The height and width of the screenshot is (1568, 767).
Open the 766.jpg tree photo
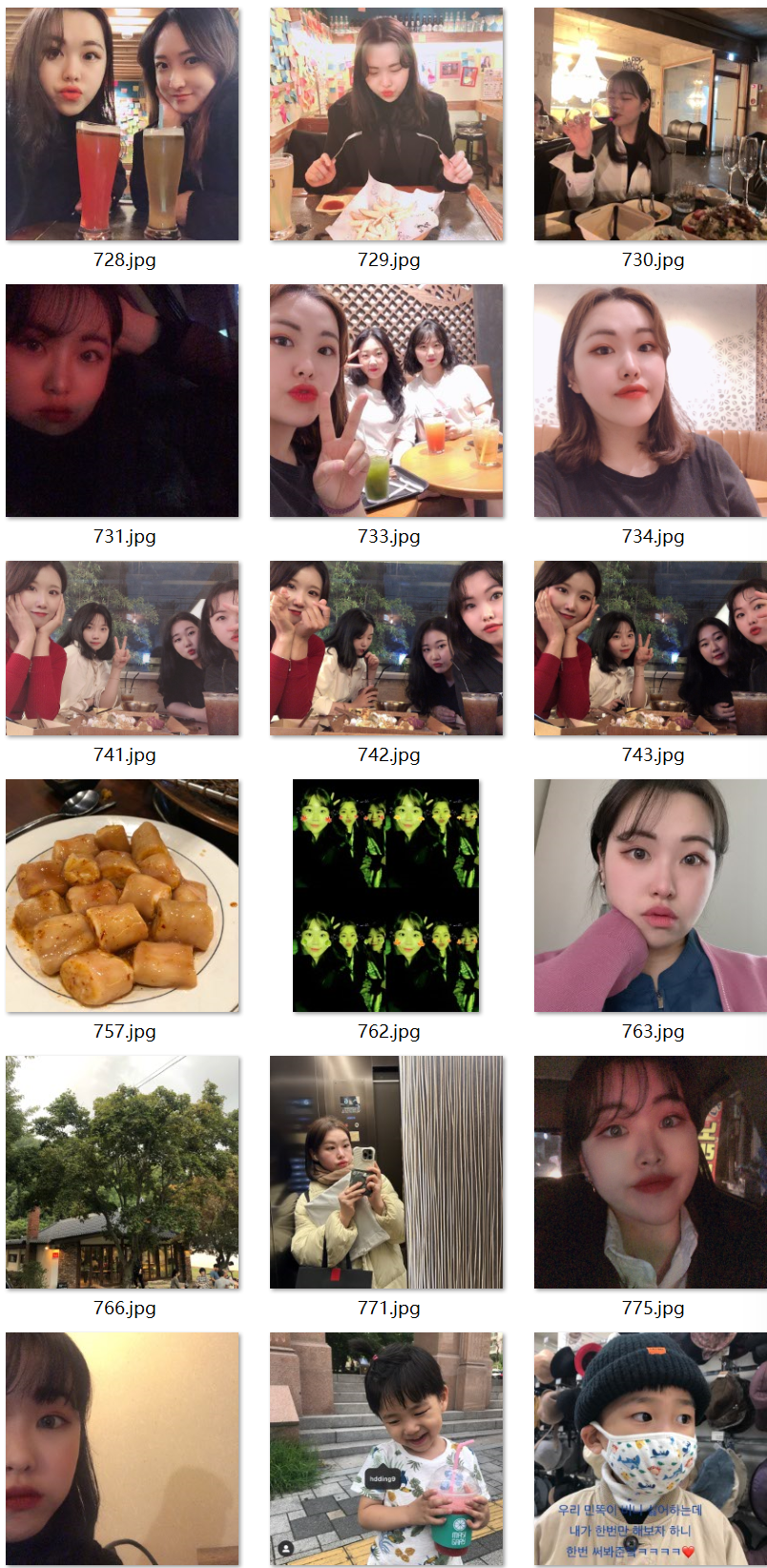click(x=122, y=1173)
